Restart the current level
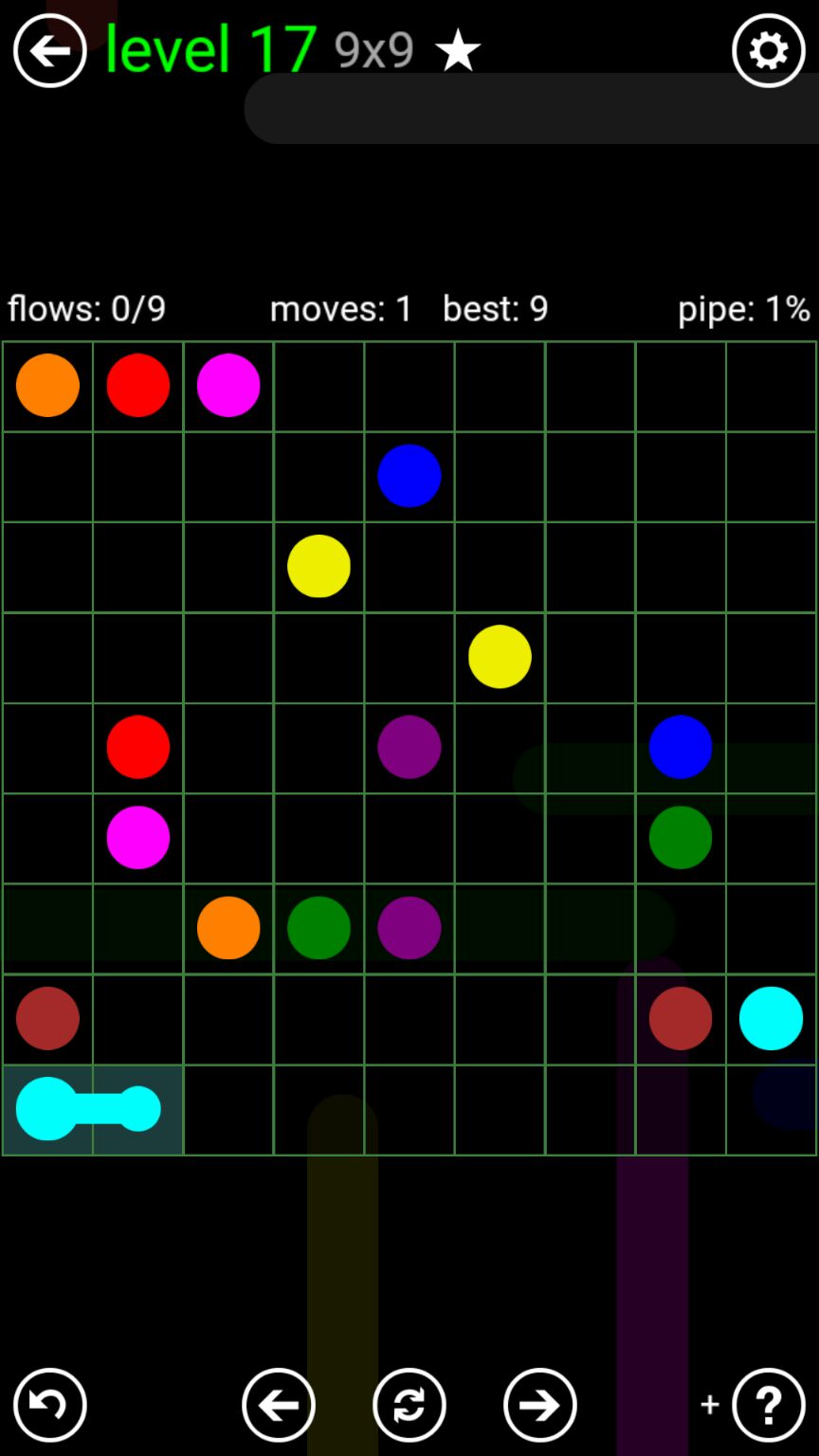This screenshot has width=819, height=1456. pos(409,1405)
